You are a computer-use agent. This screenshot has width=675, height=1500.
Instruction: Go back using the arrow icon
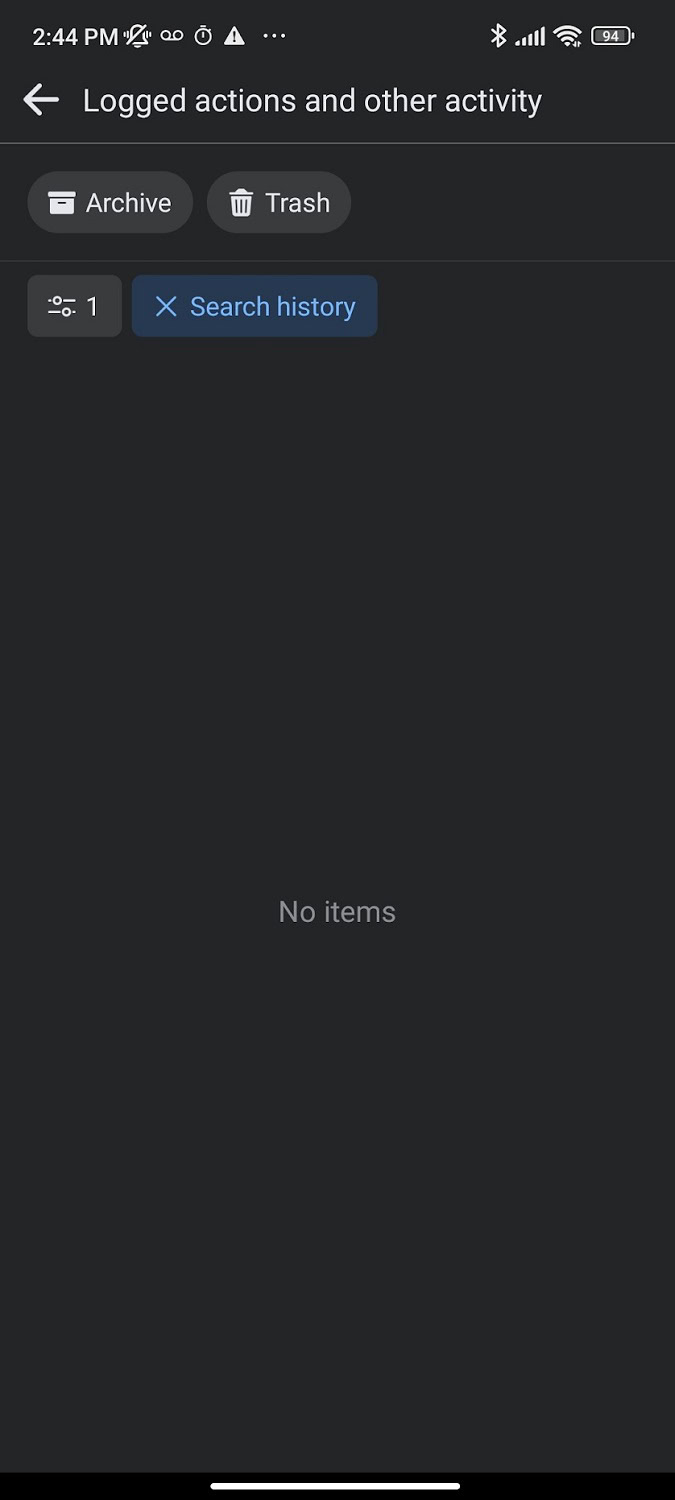(41, 100)
